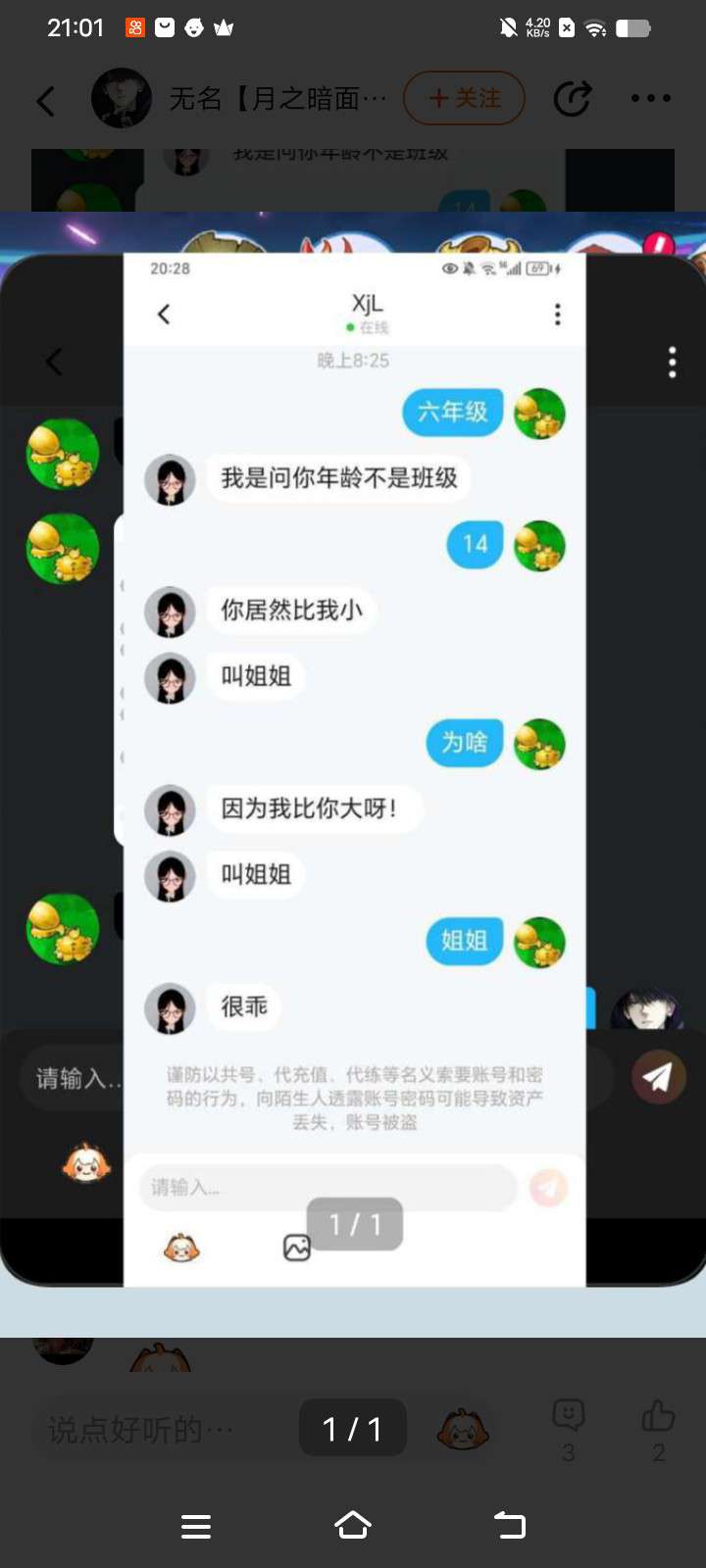View the post's comments
The height and width of the screenshot is (1568, 706).
[x=569, y=1427]
